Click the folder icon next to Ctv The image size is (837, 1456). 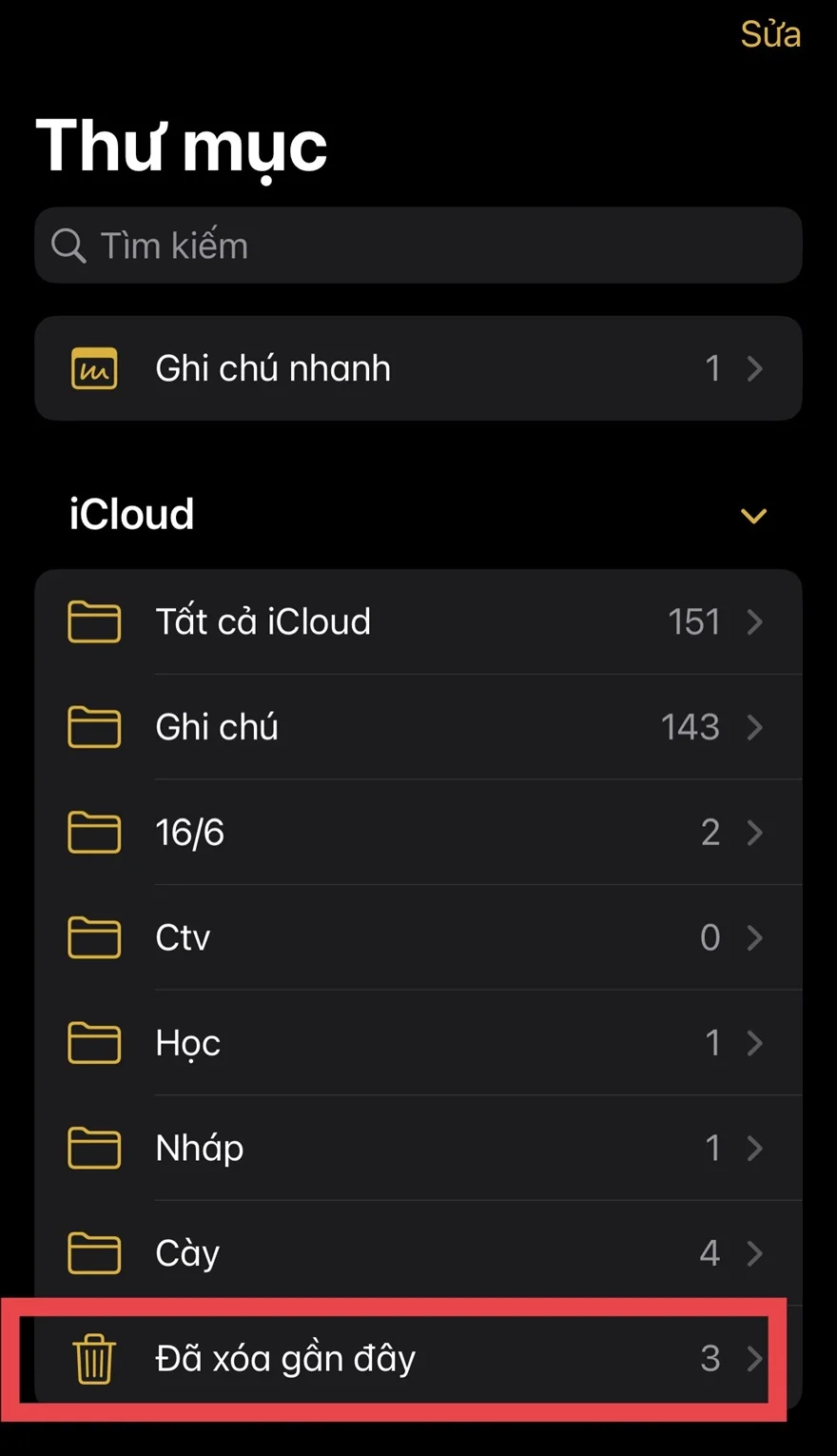tap(94, 937)
